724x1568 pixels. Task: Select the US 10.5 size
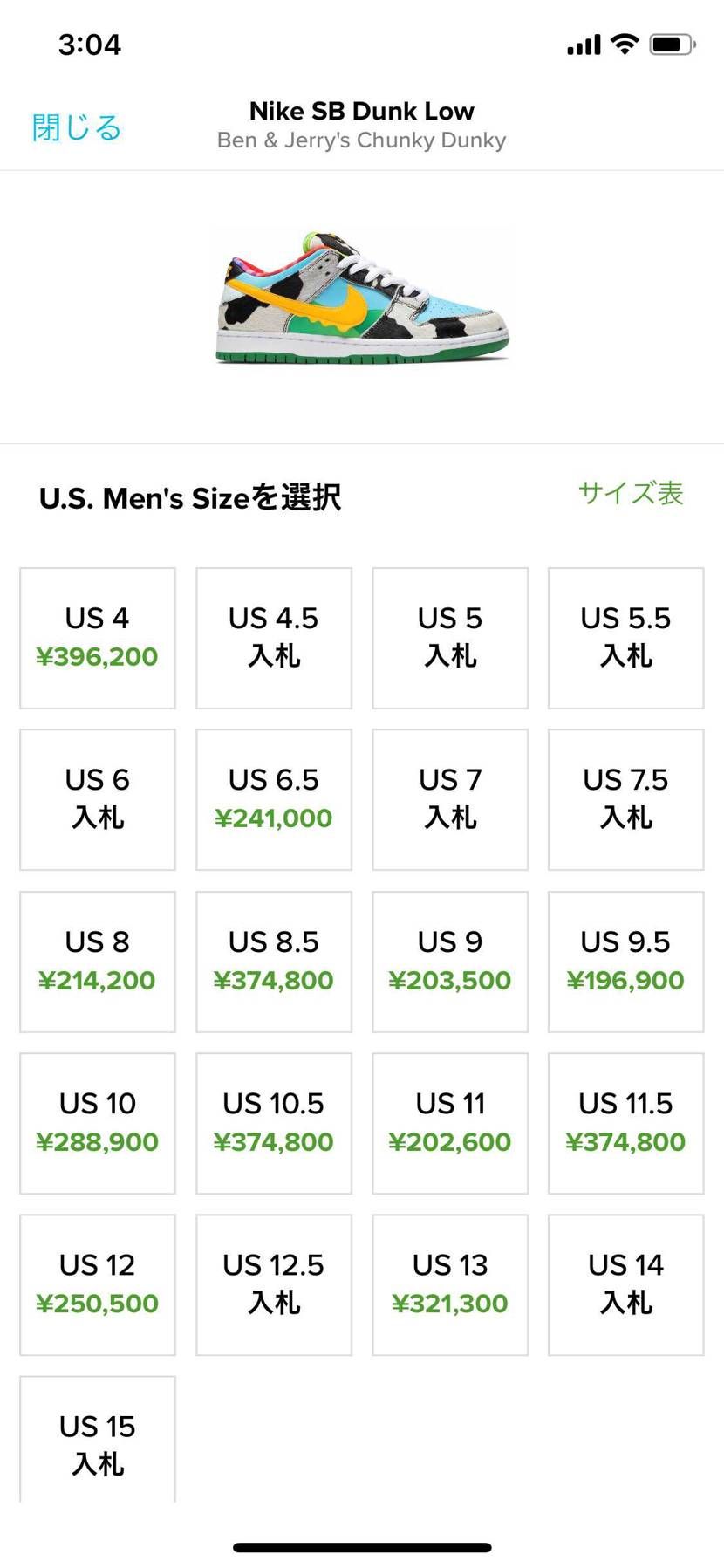(274, 1123)
